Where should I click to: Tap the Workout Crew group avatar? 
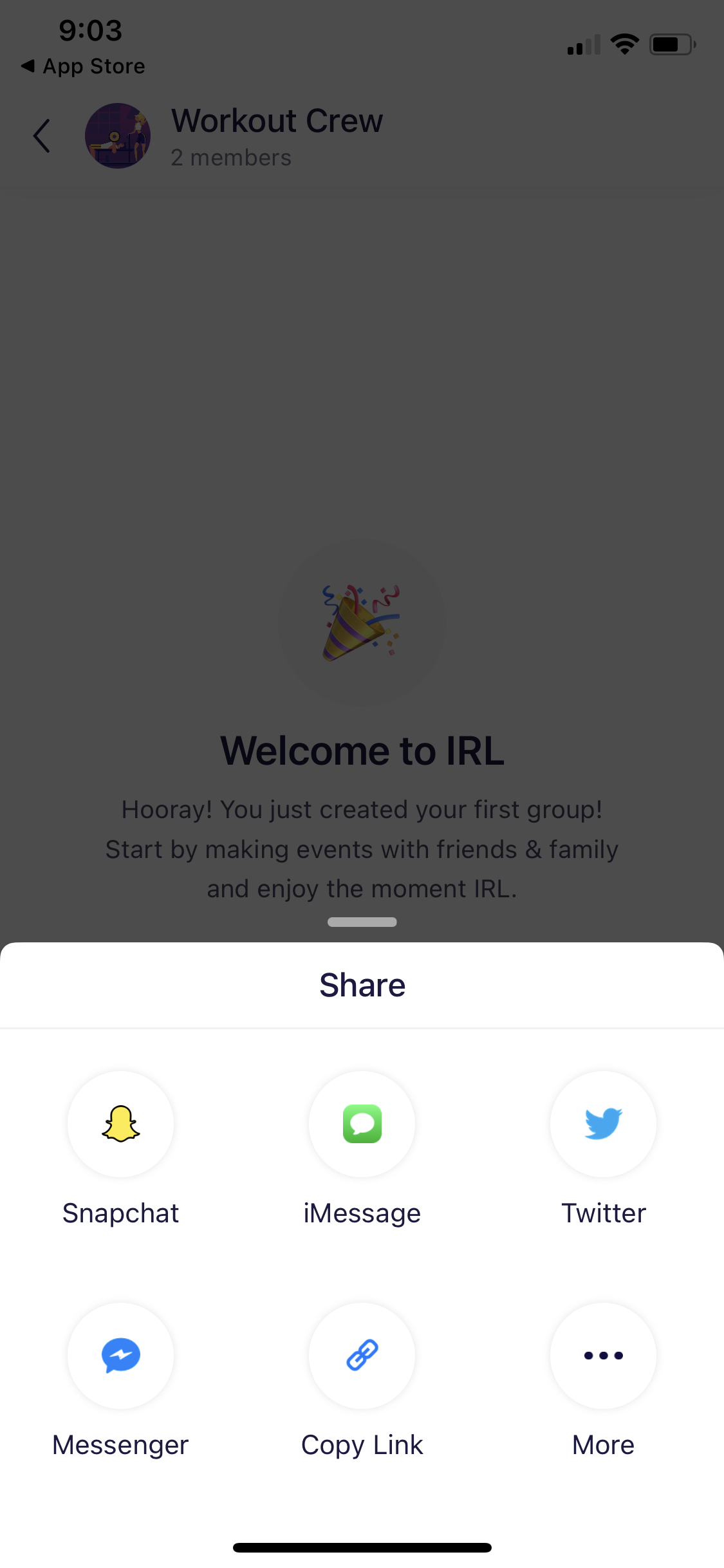(118, 136)
